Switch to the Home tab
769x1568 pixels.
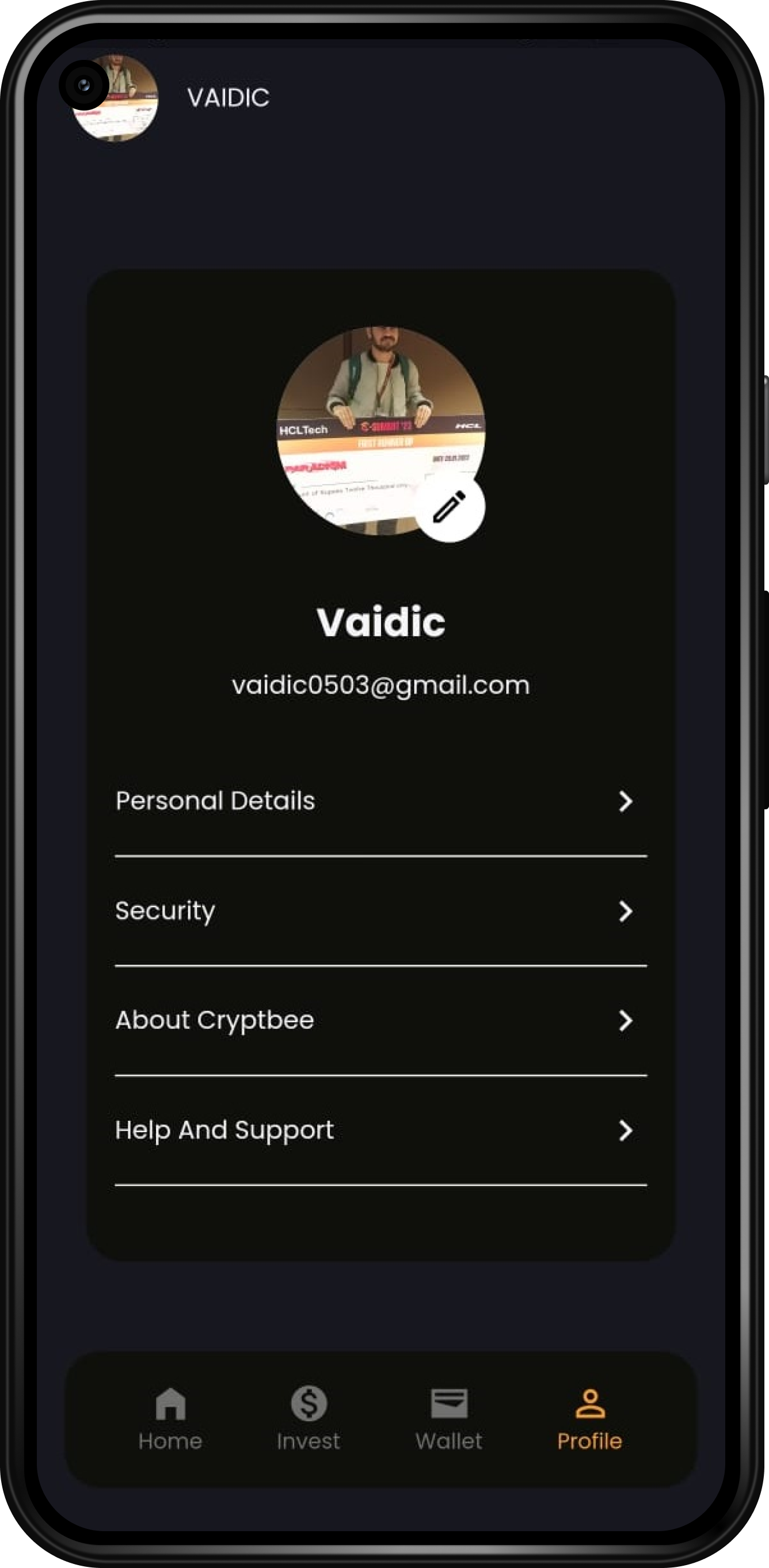(170, 1419)
